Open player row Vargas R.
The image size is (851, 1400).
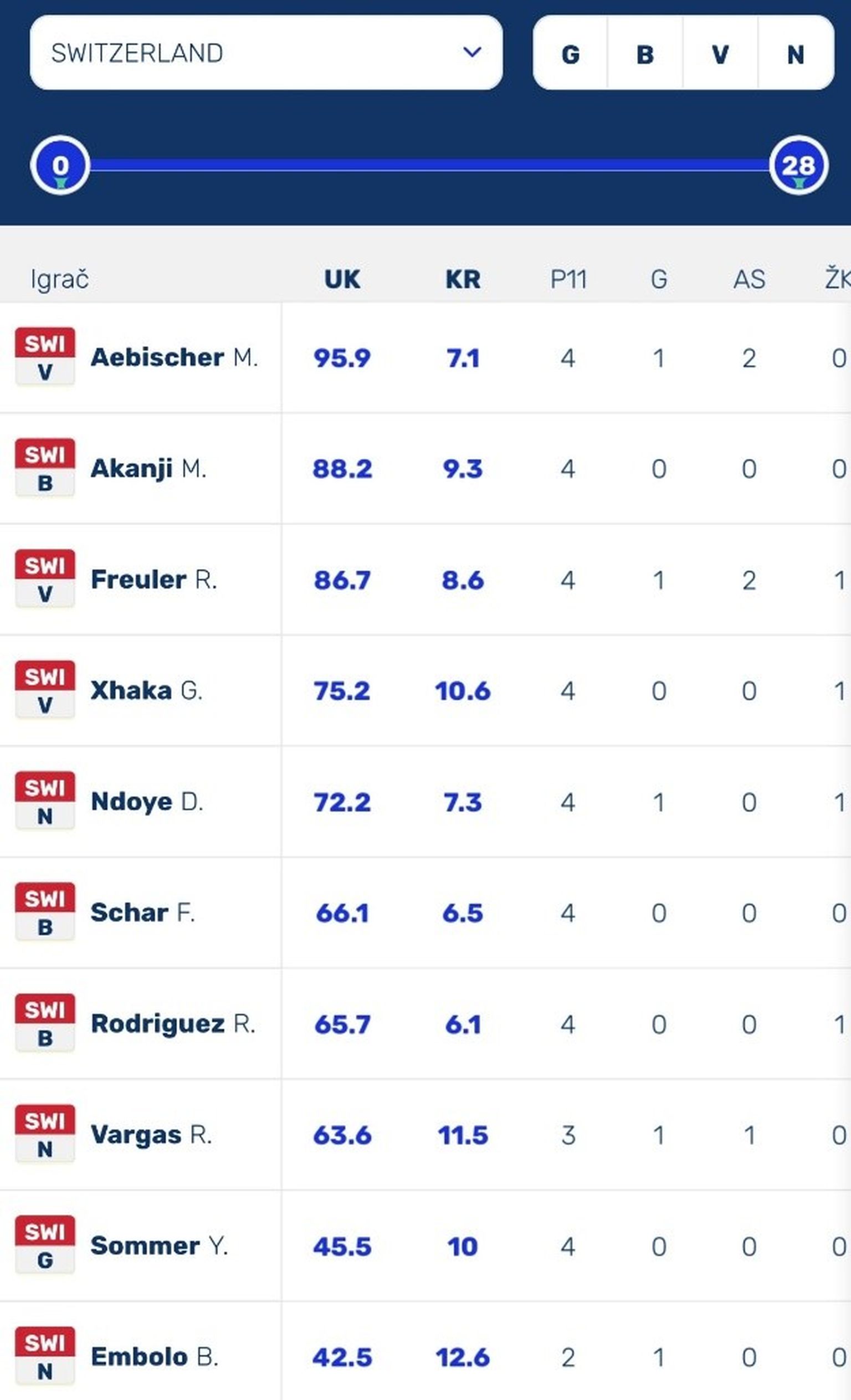click(x=151, y=1135)
